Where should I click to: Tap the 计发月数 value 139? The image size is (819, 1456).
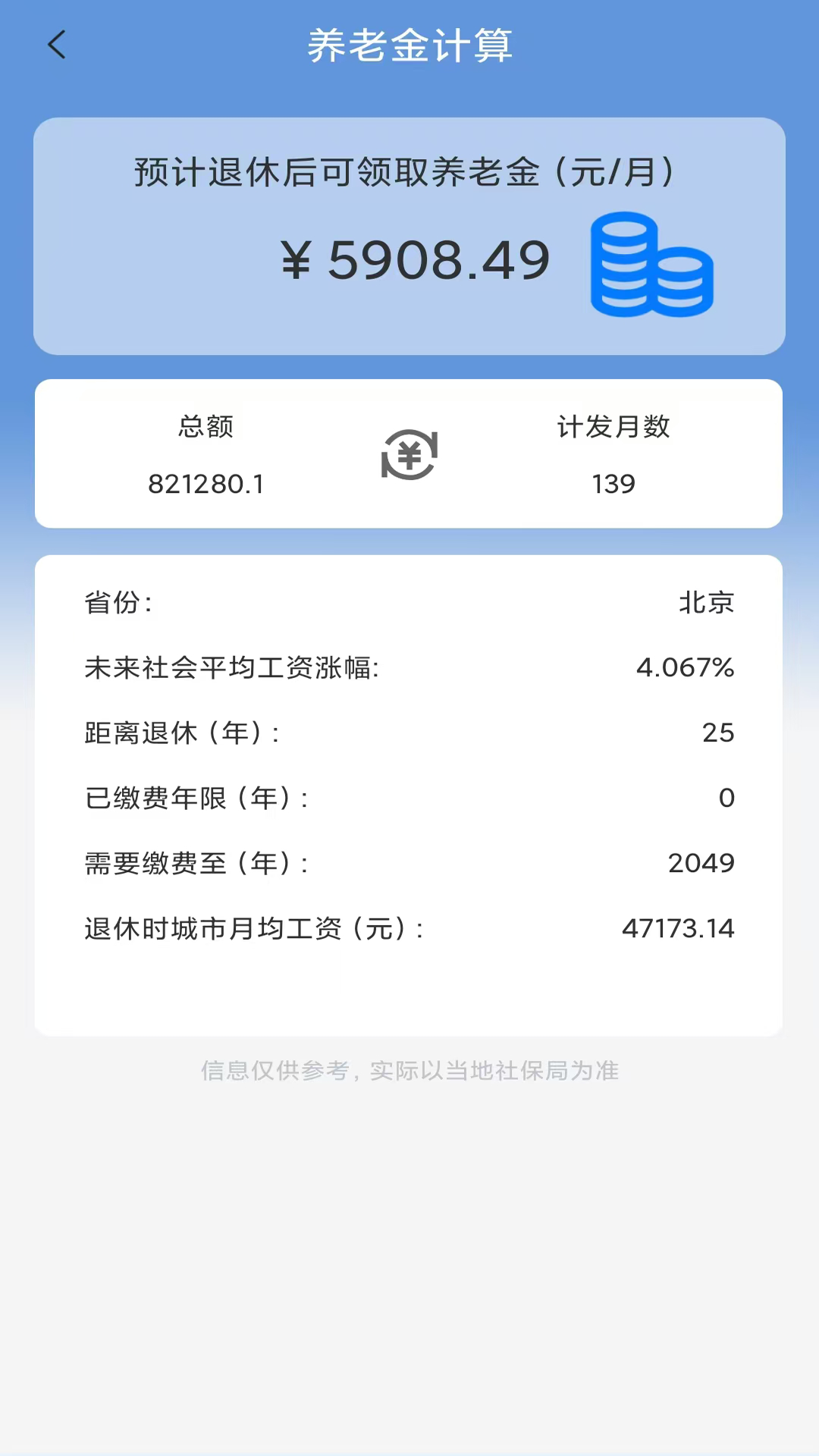point(613,484)
